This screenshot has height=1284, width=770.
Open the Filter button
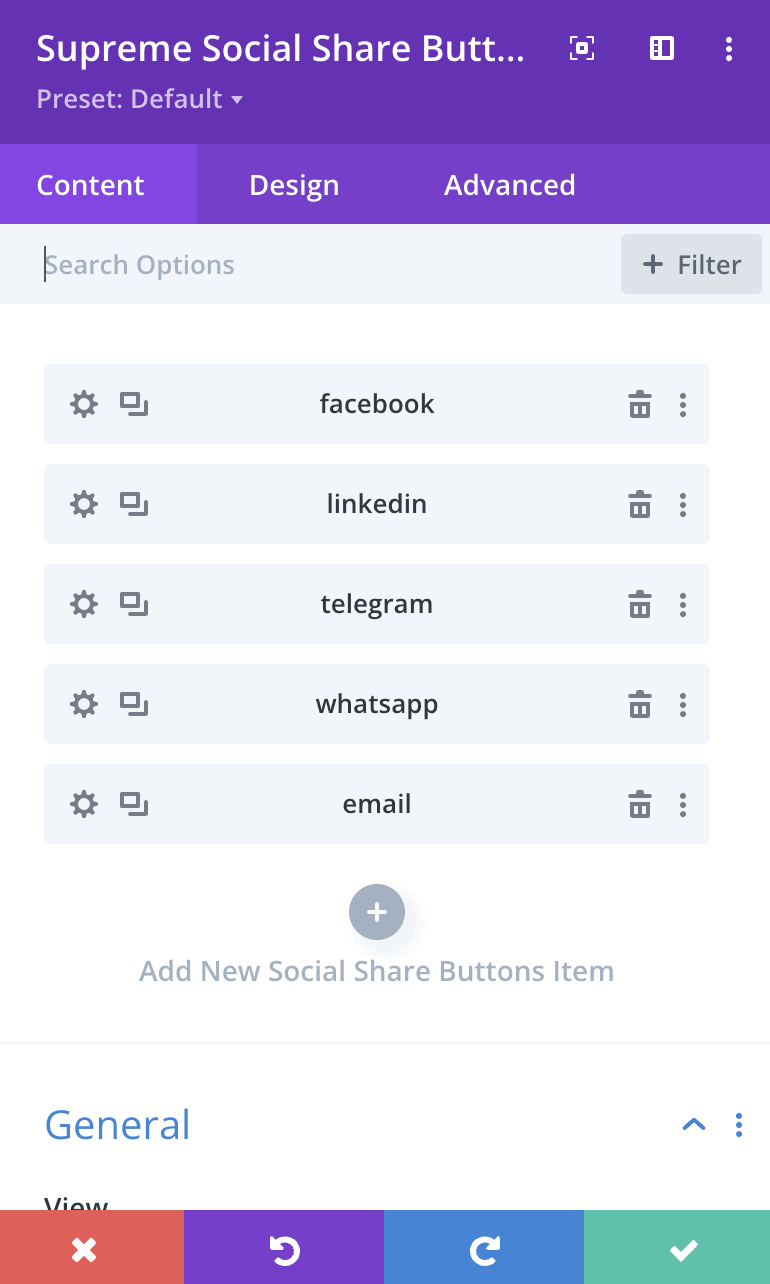pyautogui.click(x=691, y=265)
